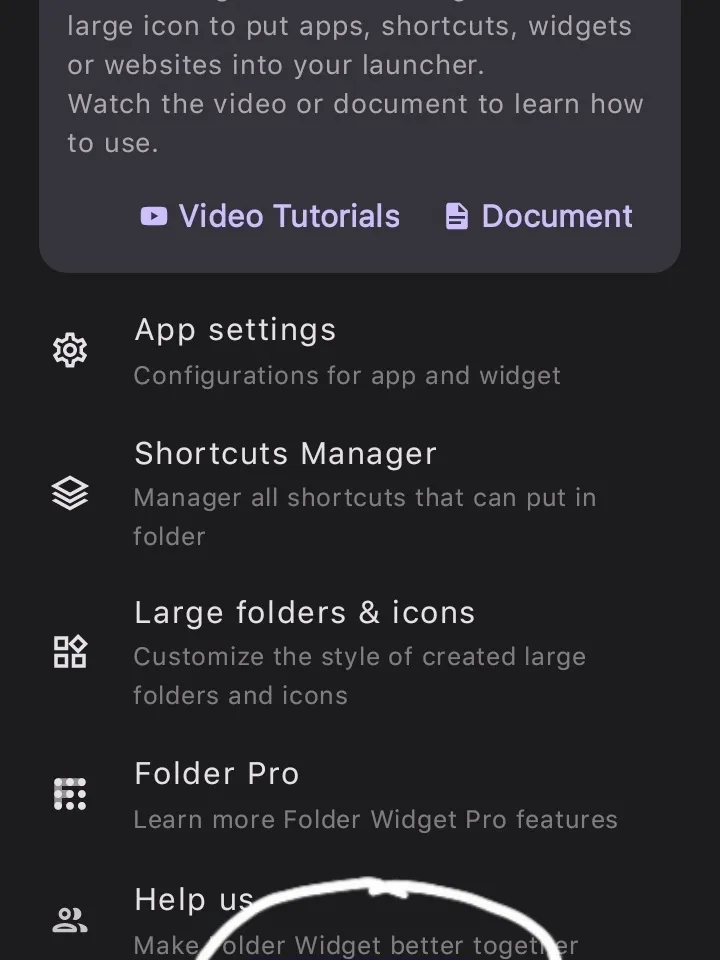Open the Folder Pro features page
The height and width of the screenshot is (960, 720).
coord(216,773)
